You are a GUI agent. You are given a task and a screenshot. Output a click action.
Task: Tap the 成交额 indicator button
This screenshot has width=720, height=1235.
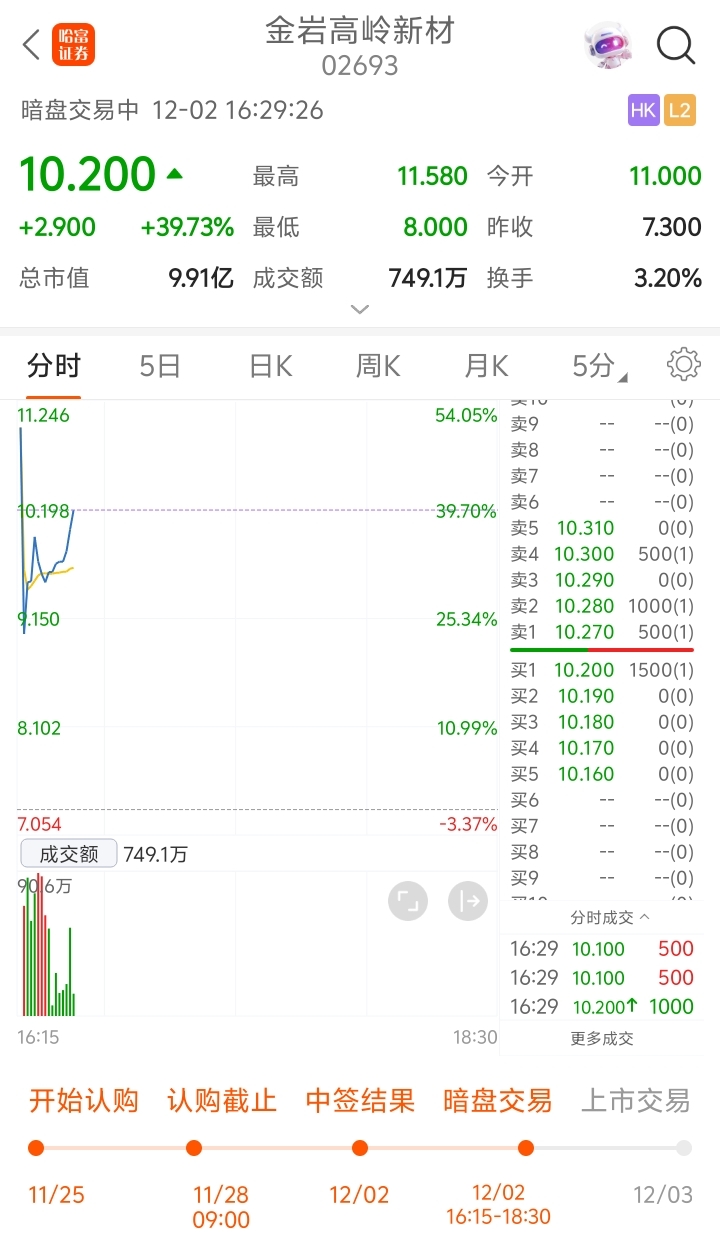point(69,854)
